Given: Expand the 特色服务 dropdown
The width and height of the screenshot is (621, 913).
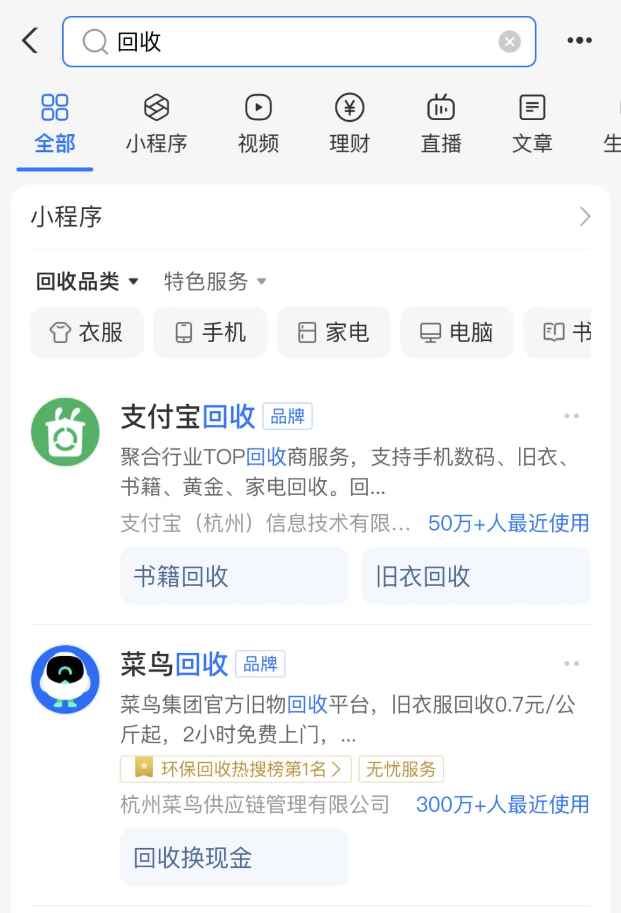Looking at the screenshot, I should pos(215,281).
